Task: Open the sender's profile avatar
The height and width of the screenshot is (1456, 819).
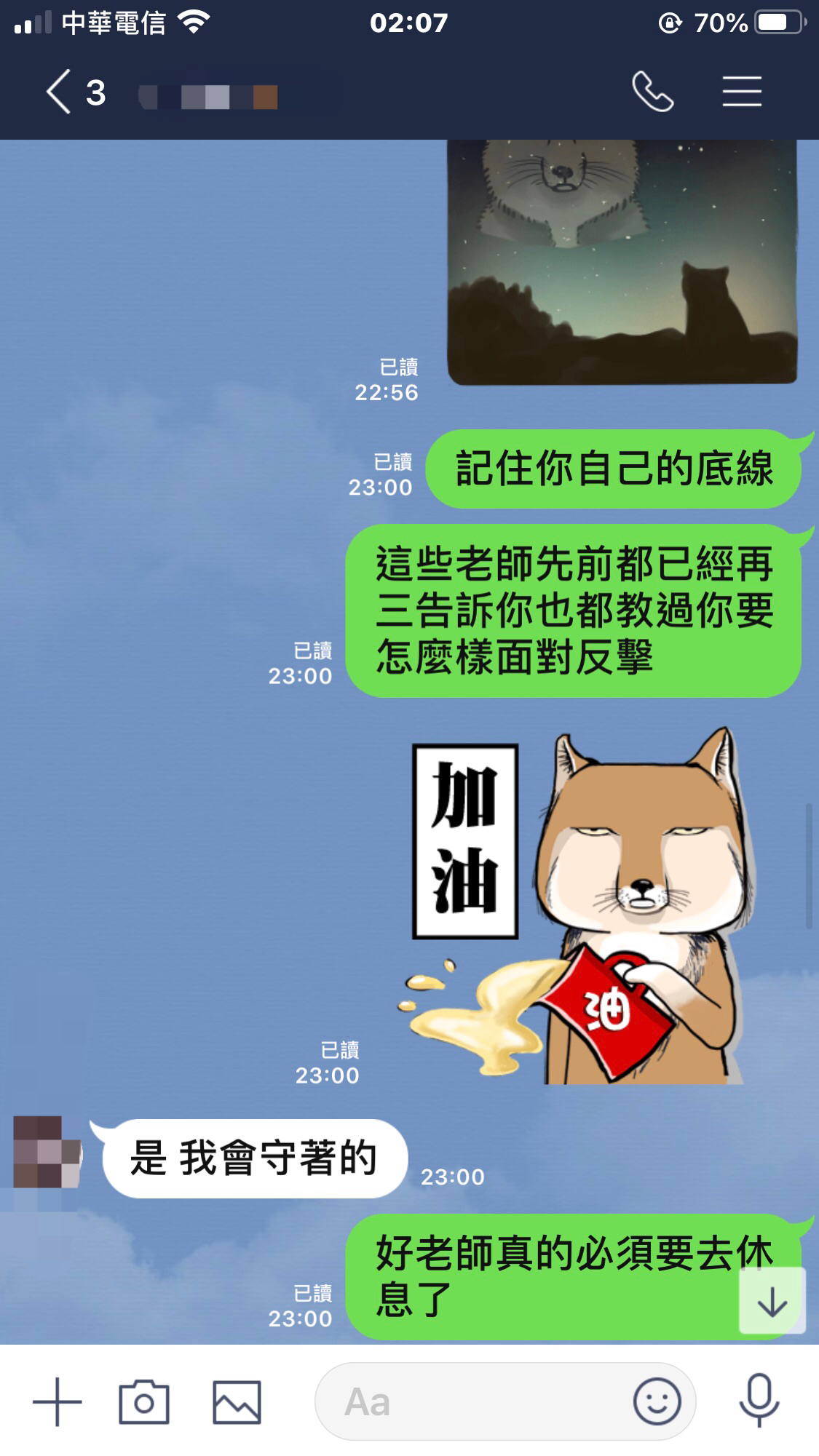Action: point(47,1152)
